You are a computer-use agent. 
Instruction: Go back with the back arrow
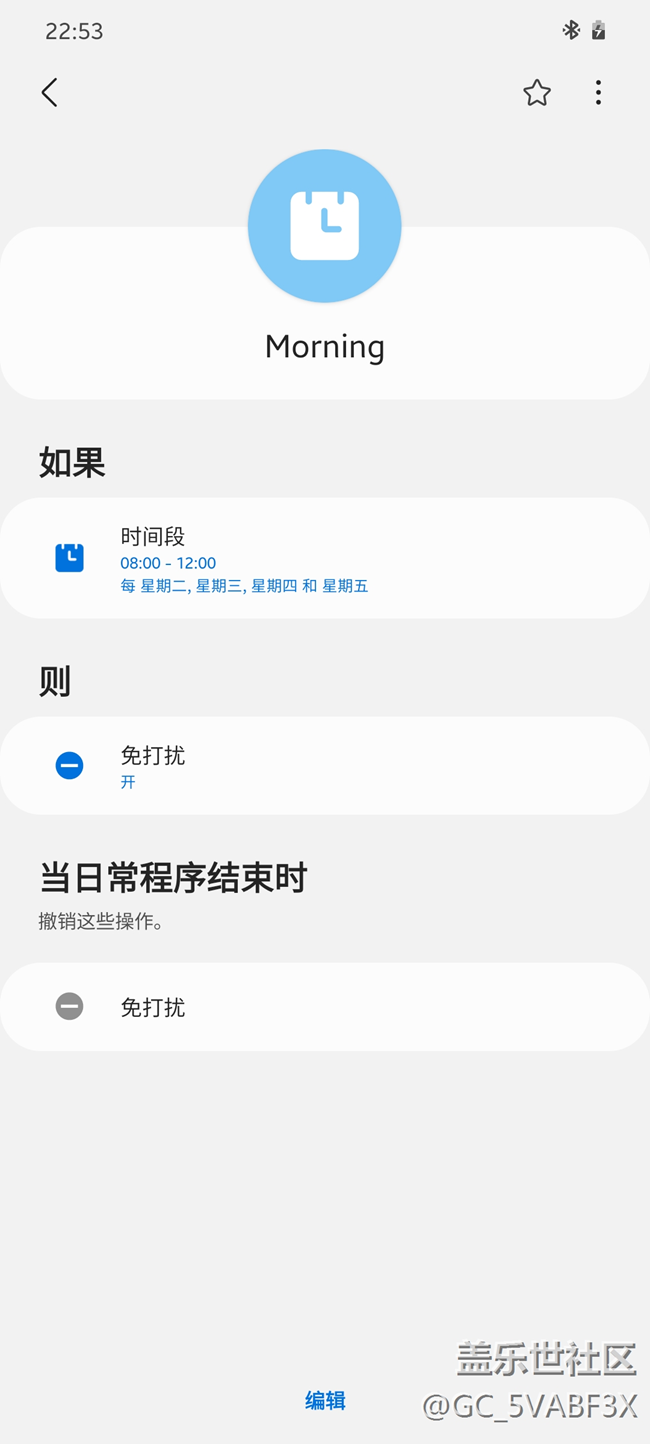pyautogui.click(x=49, y=93)
